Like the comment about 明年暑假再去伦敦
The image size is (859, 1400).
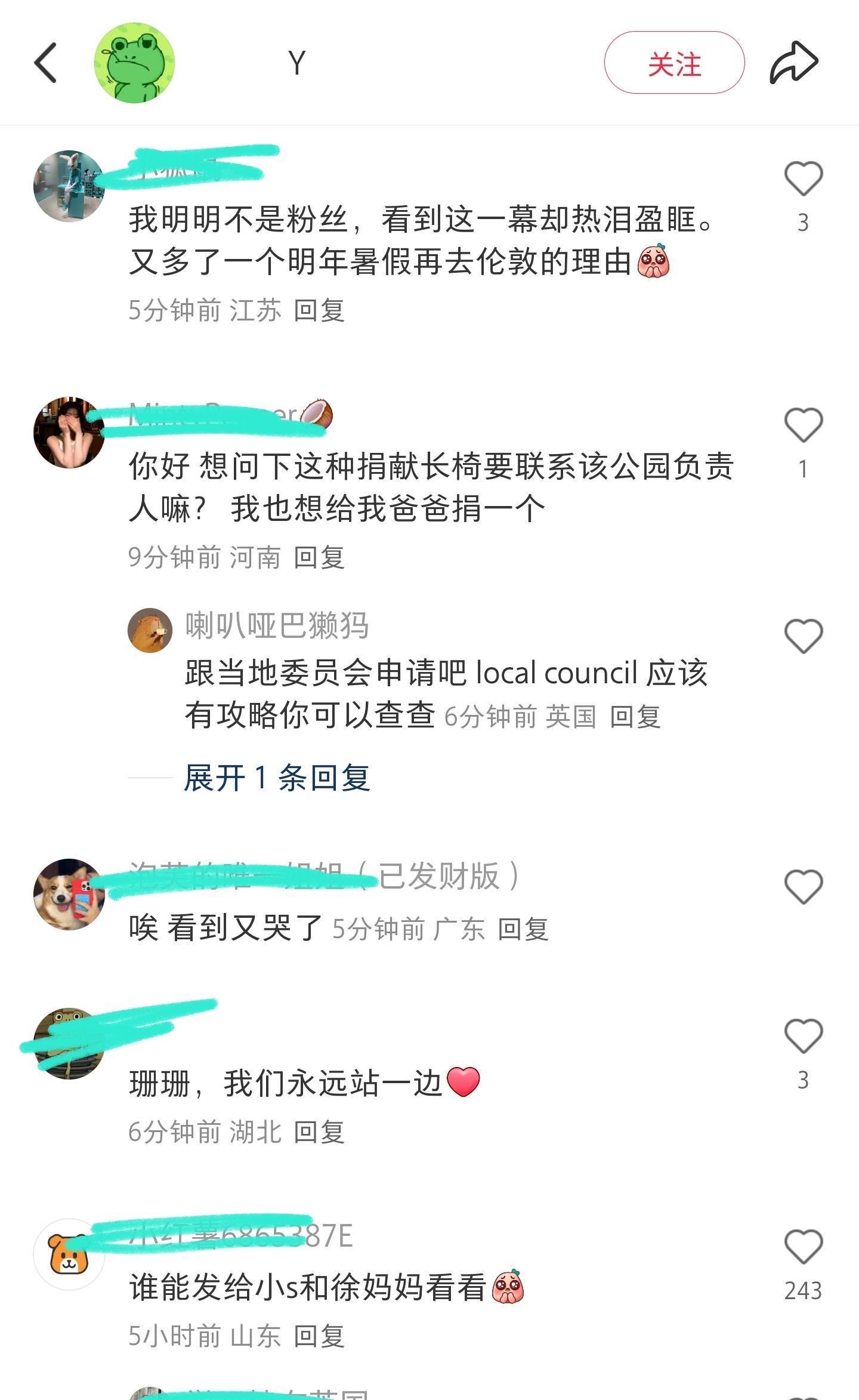[x=803, y=178]
